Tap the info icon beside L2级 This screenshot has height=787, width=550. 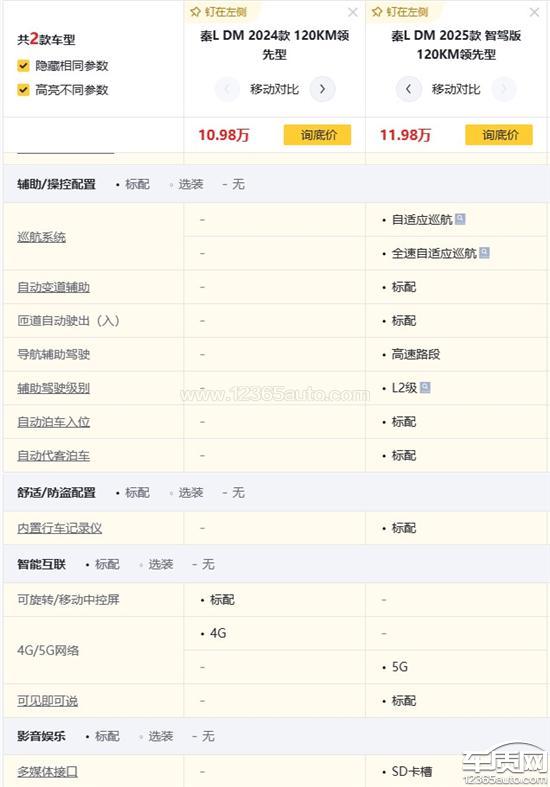click(x=425, y=387)
